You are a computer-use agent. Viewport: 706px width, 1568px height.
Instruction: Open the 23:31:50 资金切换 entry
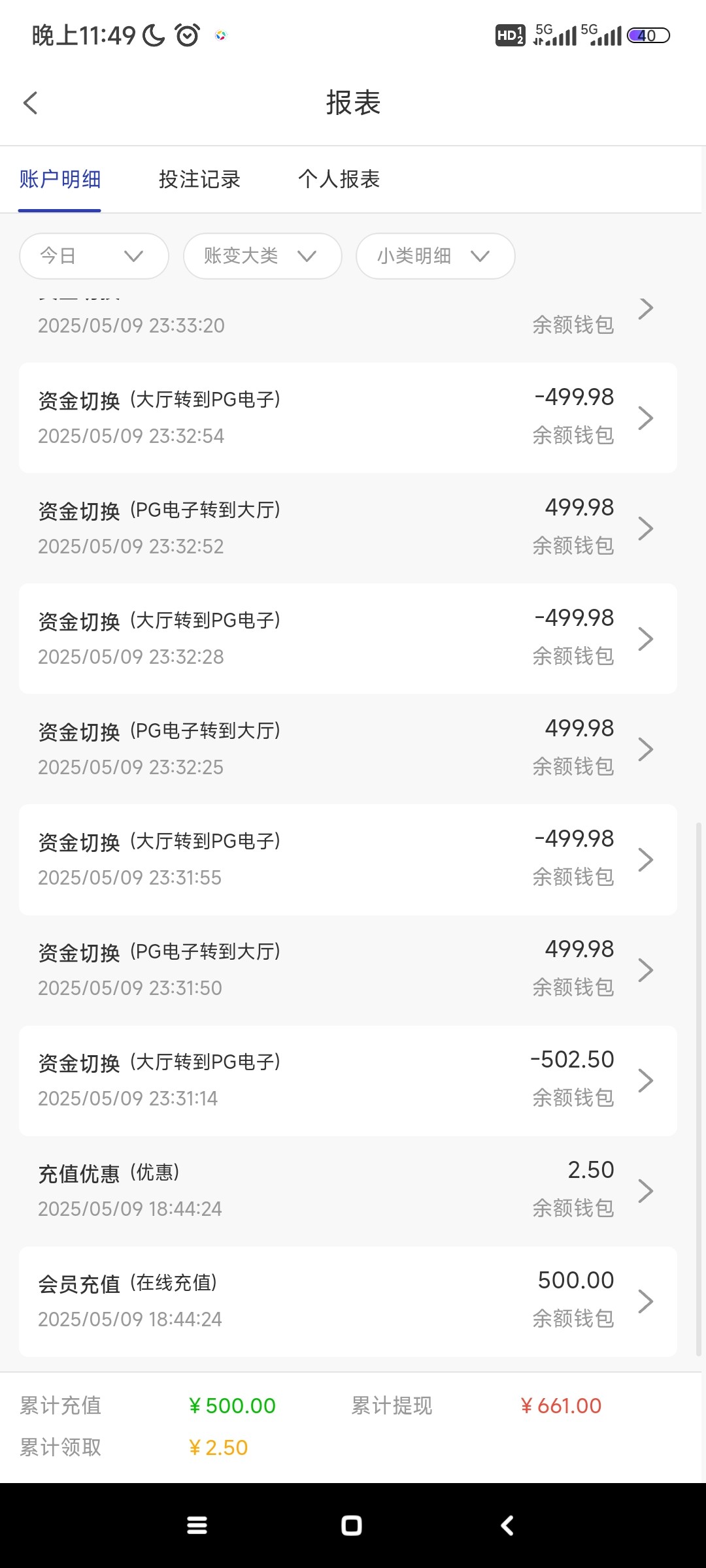tap(348, 970)
